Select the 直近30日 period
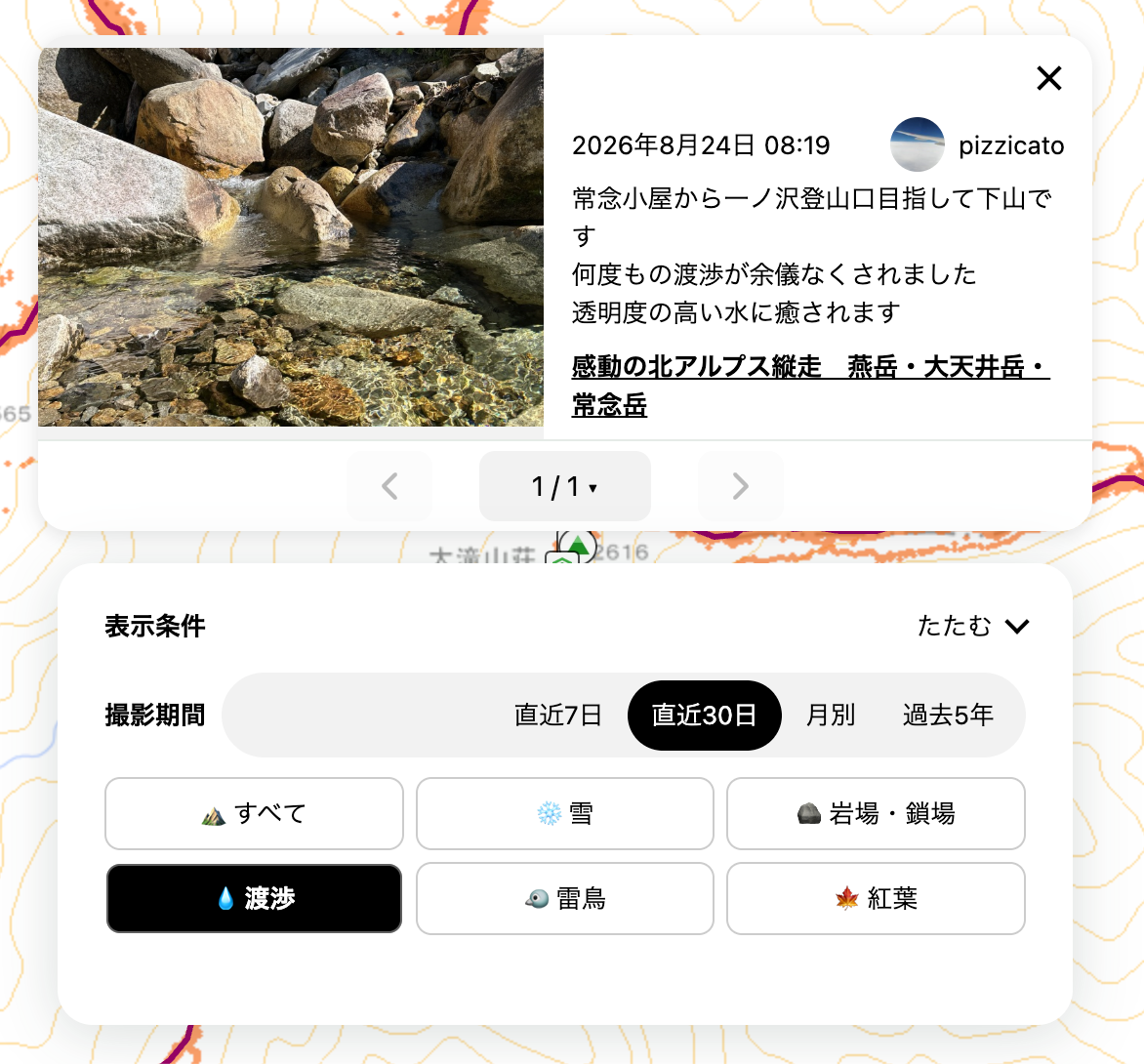 coord(704,716)
